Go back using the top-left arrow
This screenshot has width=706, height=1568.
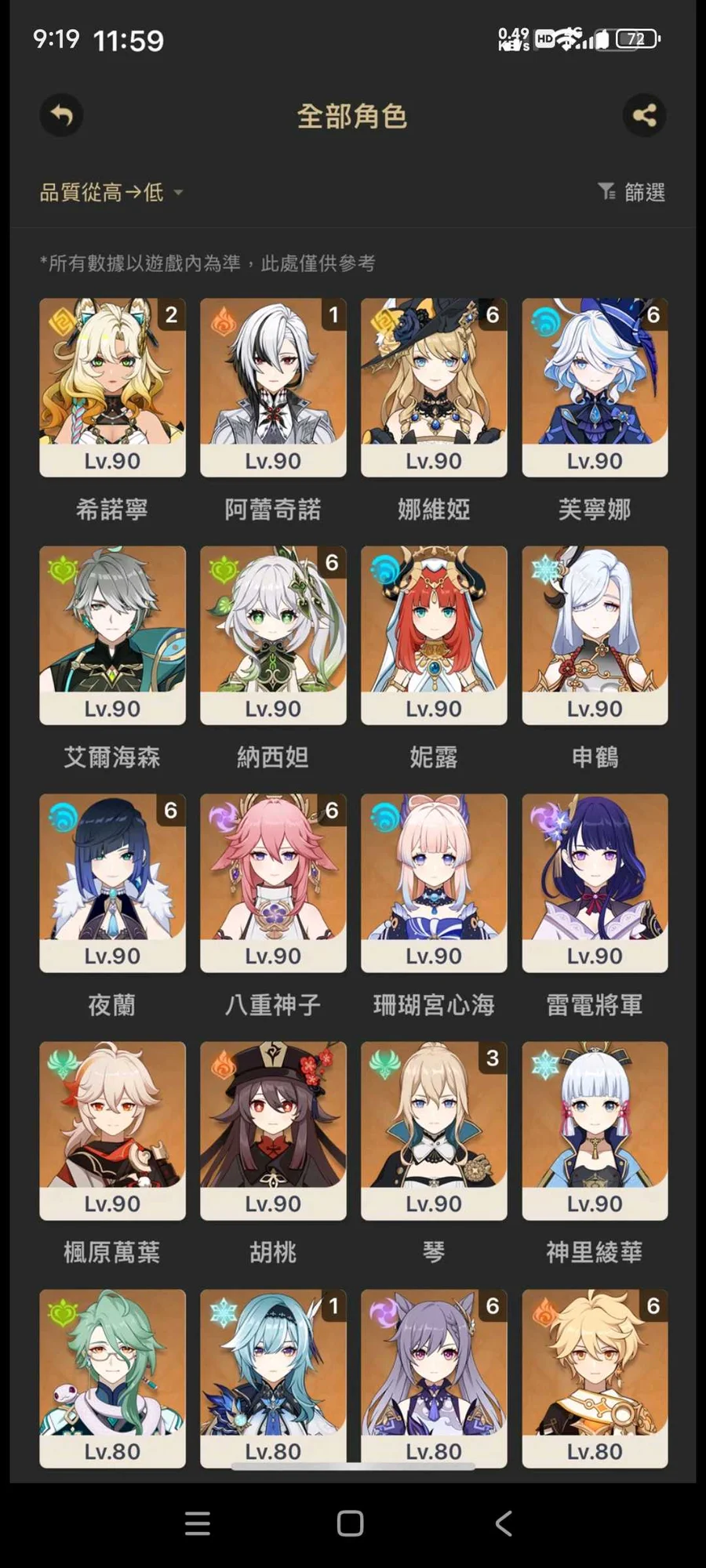tap(61, 115)
